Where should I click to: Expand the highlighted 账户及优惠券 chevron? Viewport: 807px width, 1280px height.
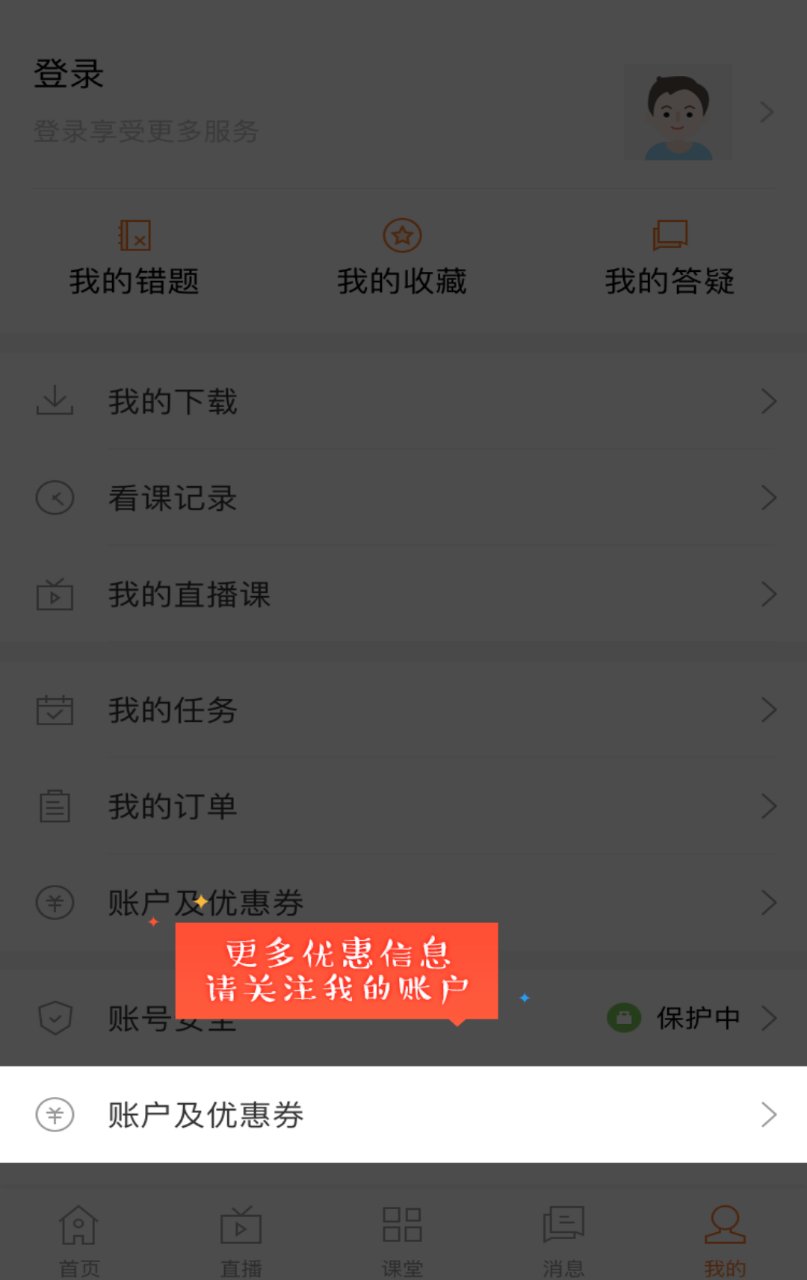click(x=768, y=1114)
